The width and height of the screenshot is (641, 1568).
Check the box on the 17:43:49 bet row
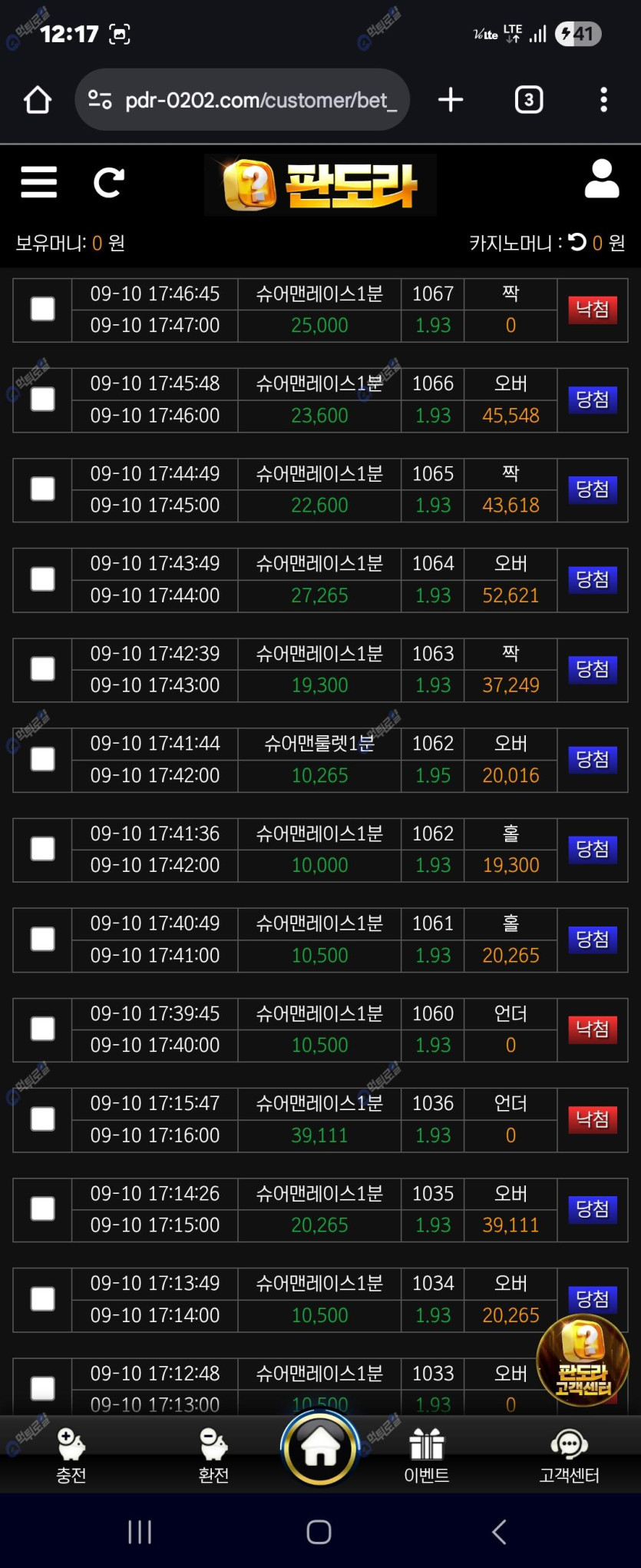[43, 579]
